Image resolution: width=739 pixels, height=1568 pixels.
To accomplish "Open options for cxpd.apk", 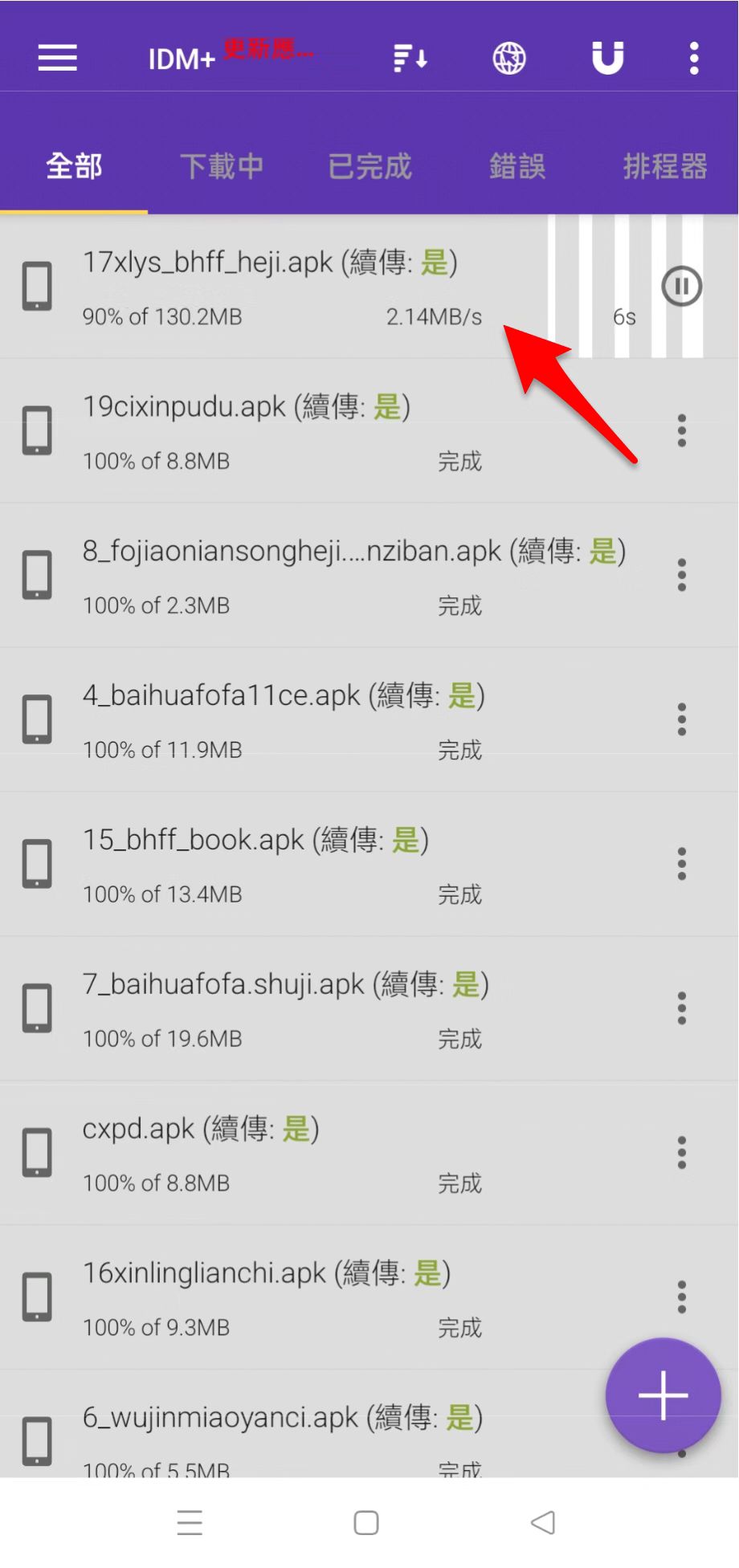I will [x=681, y=1153].
